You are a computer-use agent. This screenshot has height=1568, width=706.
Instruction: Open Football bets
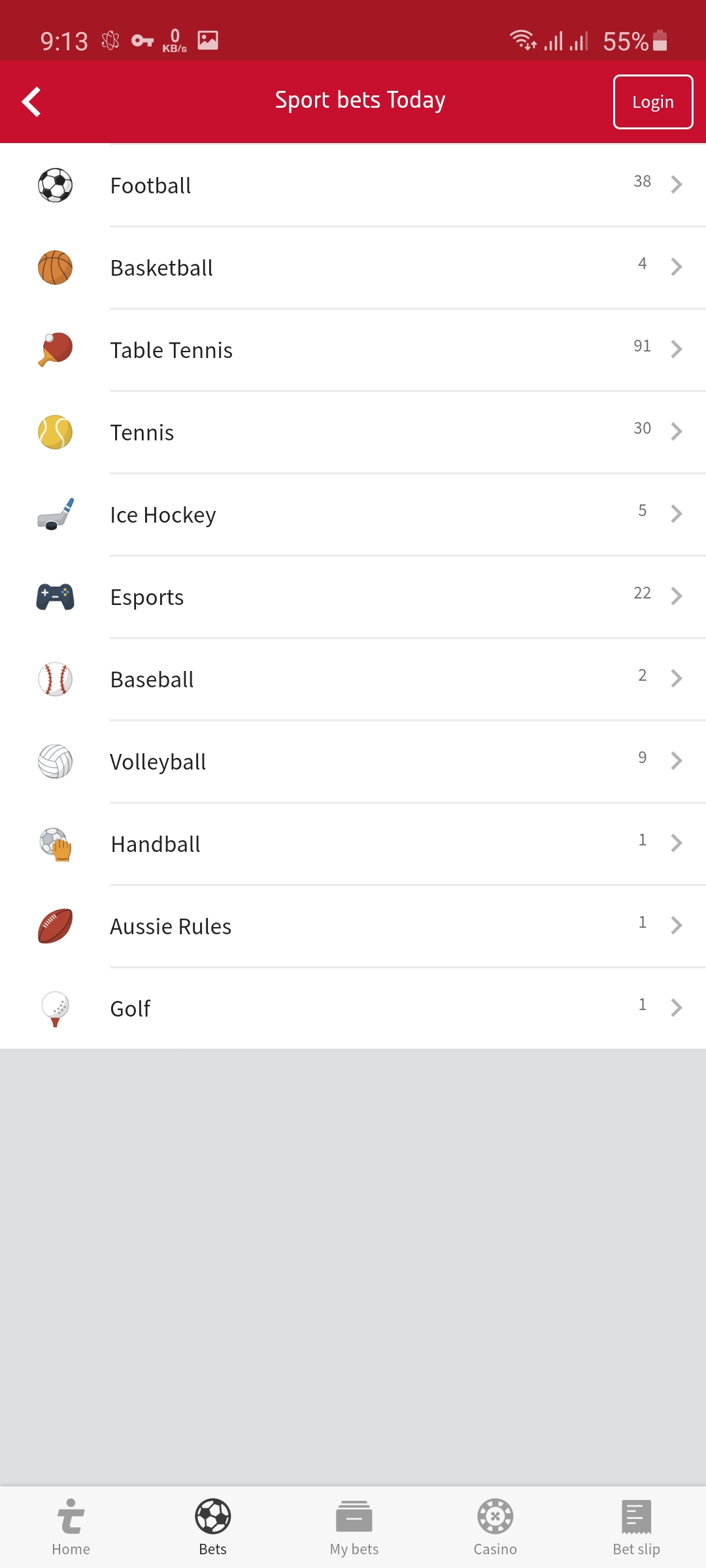click(353, 186)
